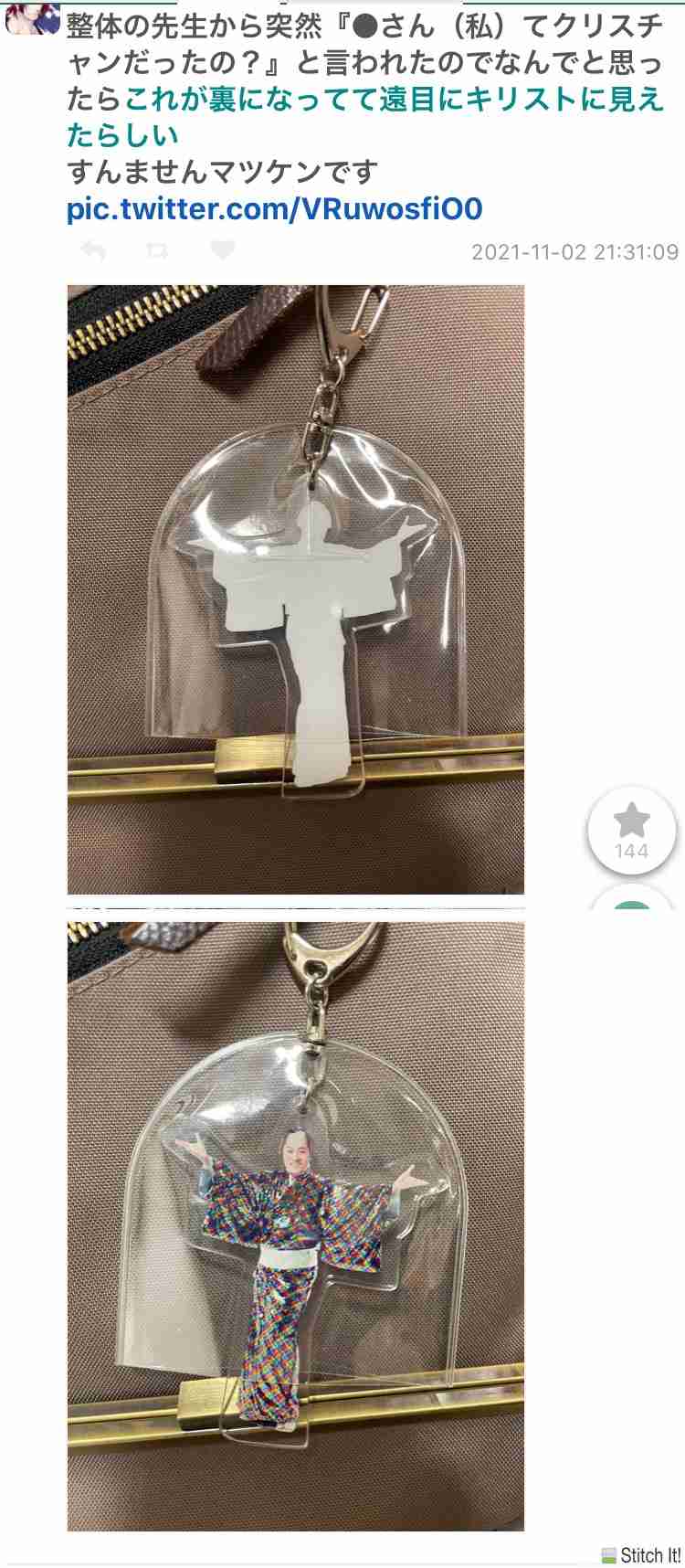Open the photo of the white silhouette keychain
This screenshot has height=1568, width=685.
click(x=295, y=589)
